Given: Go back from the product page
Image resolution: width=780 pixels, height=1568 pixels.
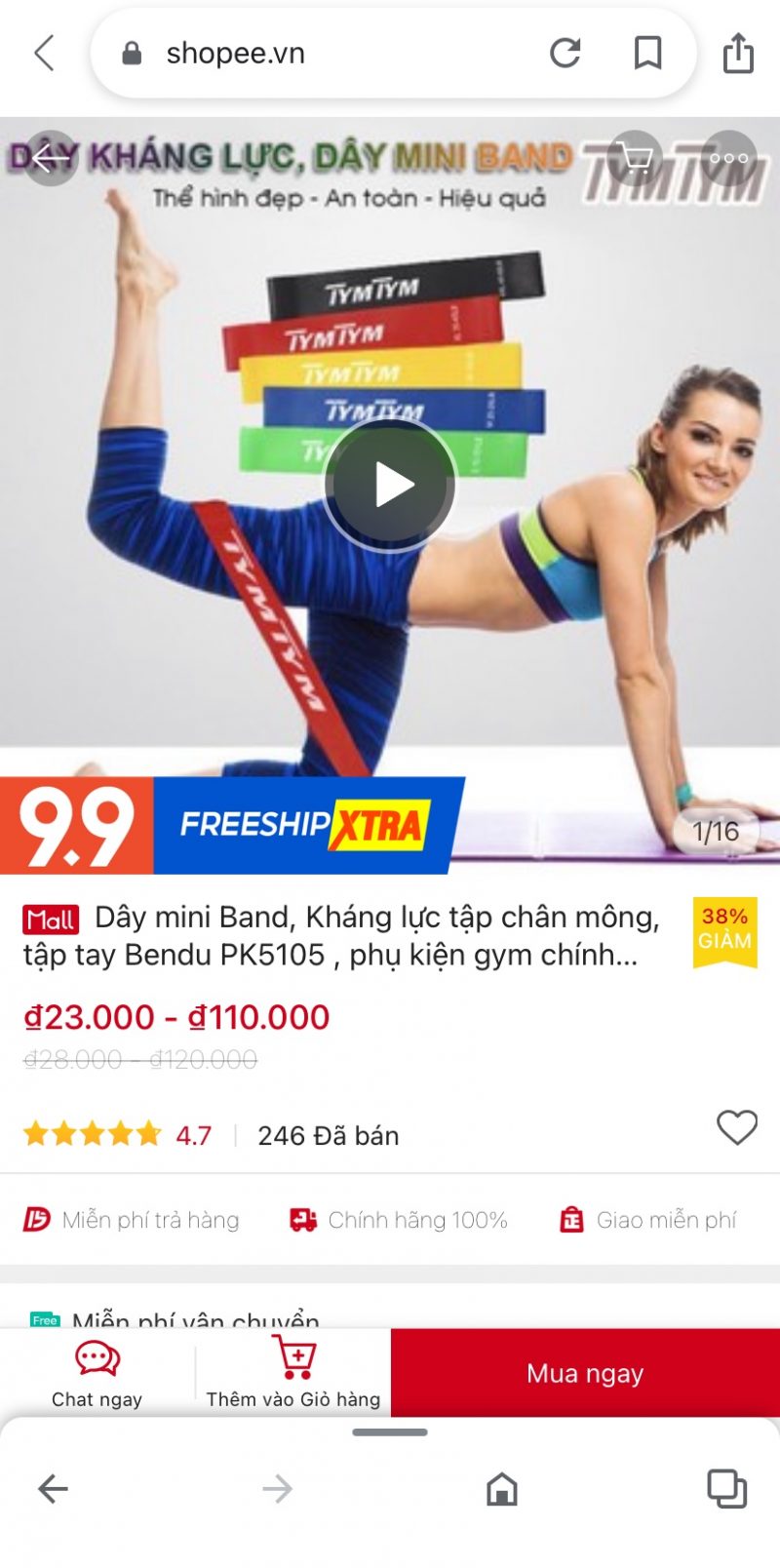Looking at the screenshot, I should (x=51, y=158).
